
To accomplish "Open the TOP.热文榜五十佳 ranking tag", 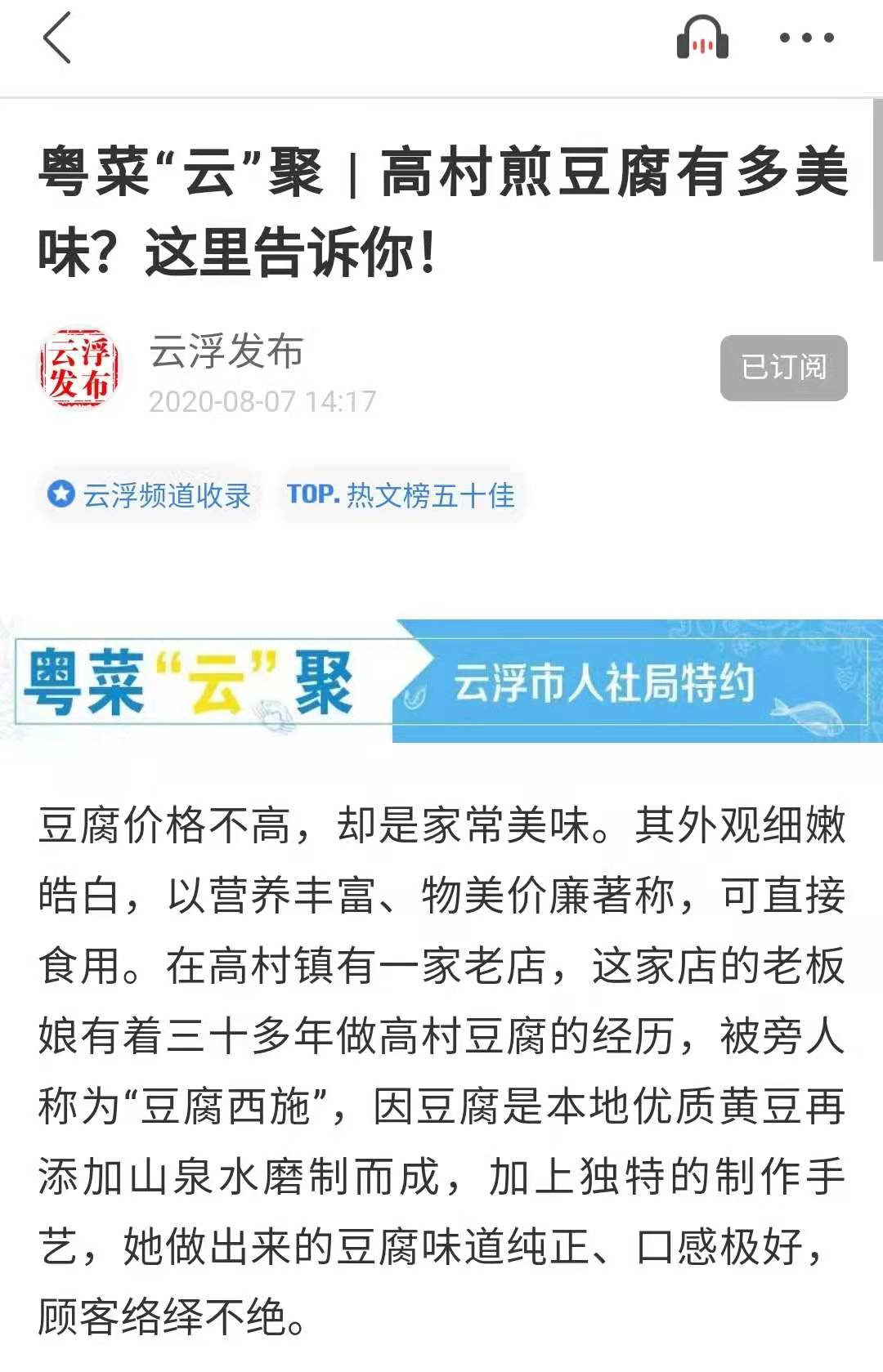I will click(401, 495).
